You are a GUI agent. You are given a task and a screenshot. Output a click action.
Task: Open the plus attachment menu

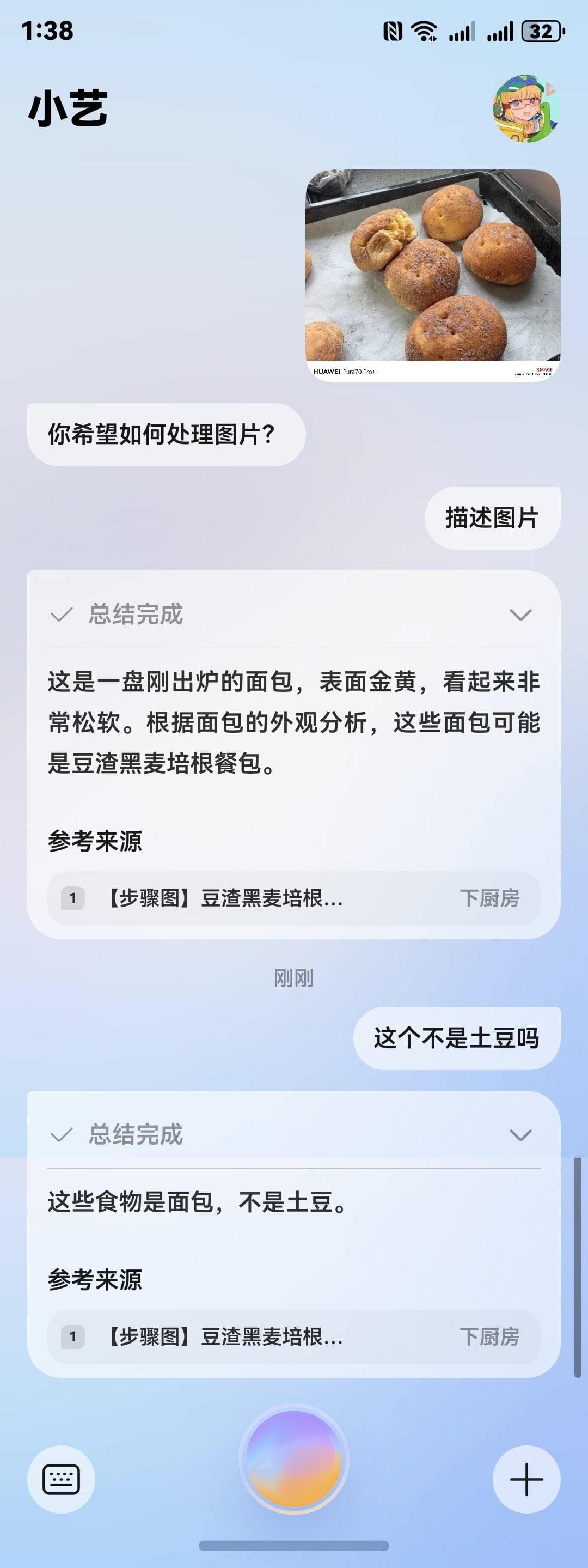tap(526, 1479)
